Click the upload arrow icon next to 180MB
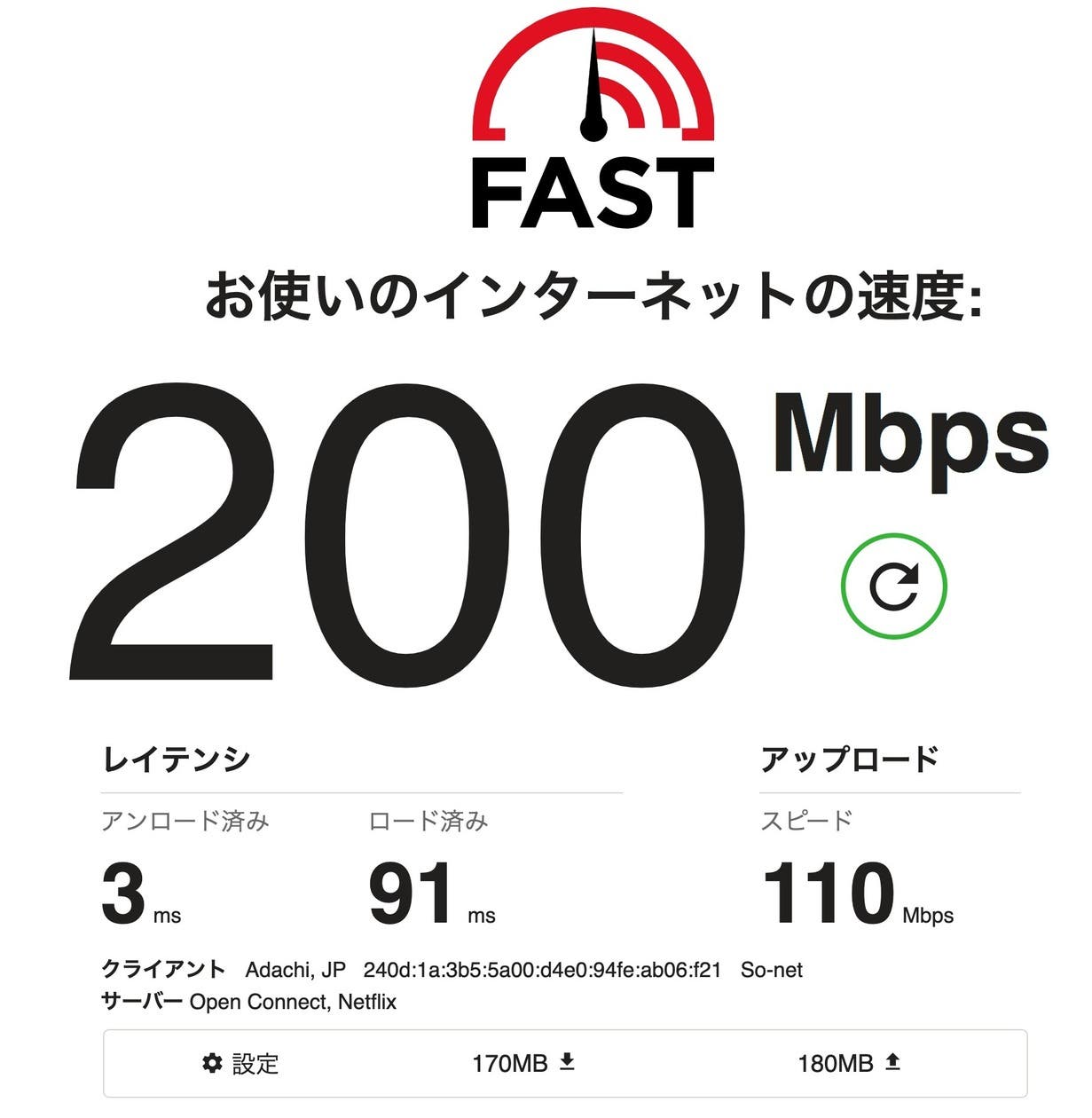Viewport: 1092px width, 1118px height. coord(892,1061)
